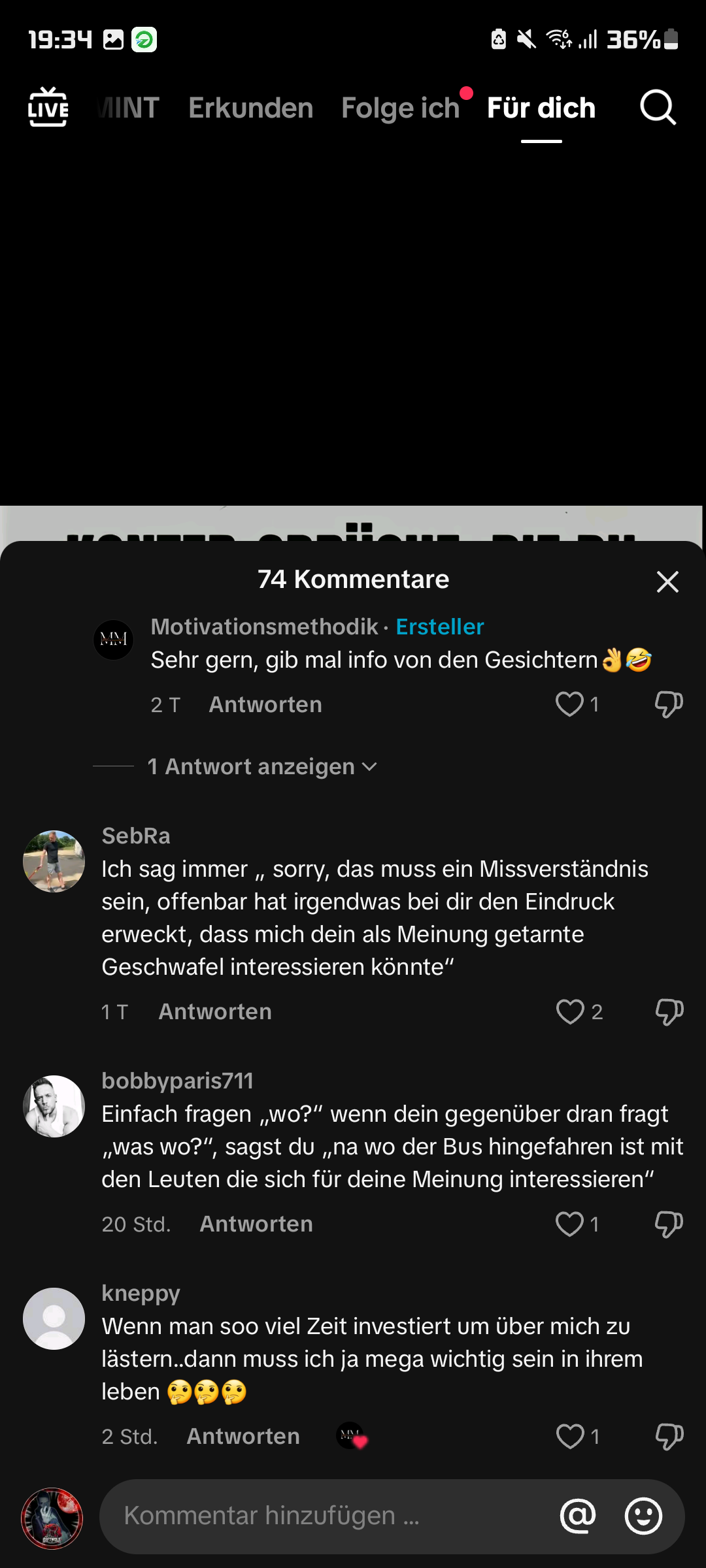Switch to the Folge ich tab

(x=400, y=108)
